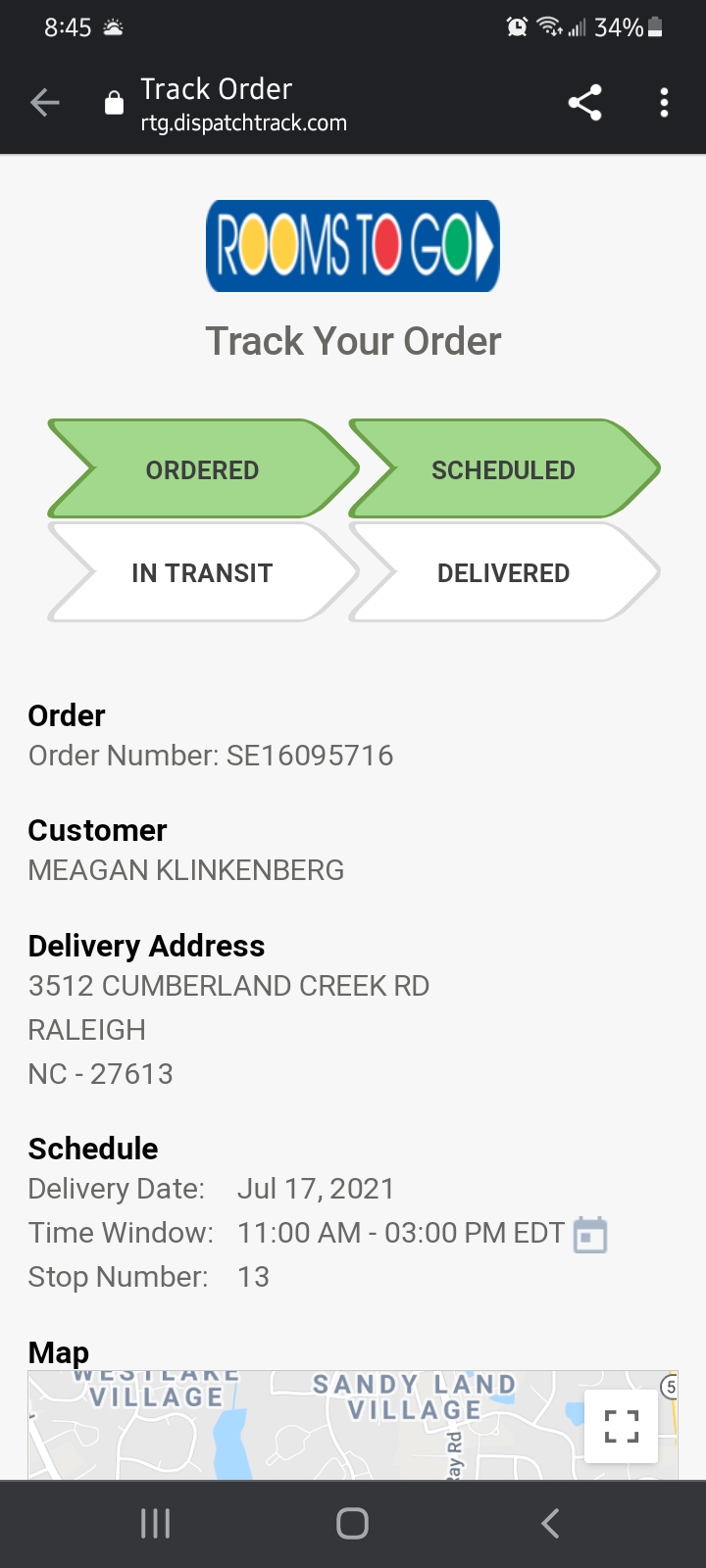The image size is (706, 1568).
Task: Go back using the toolbar arrow
Action: coord(45,102)
